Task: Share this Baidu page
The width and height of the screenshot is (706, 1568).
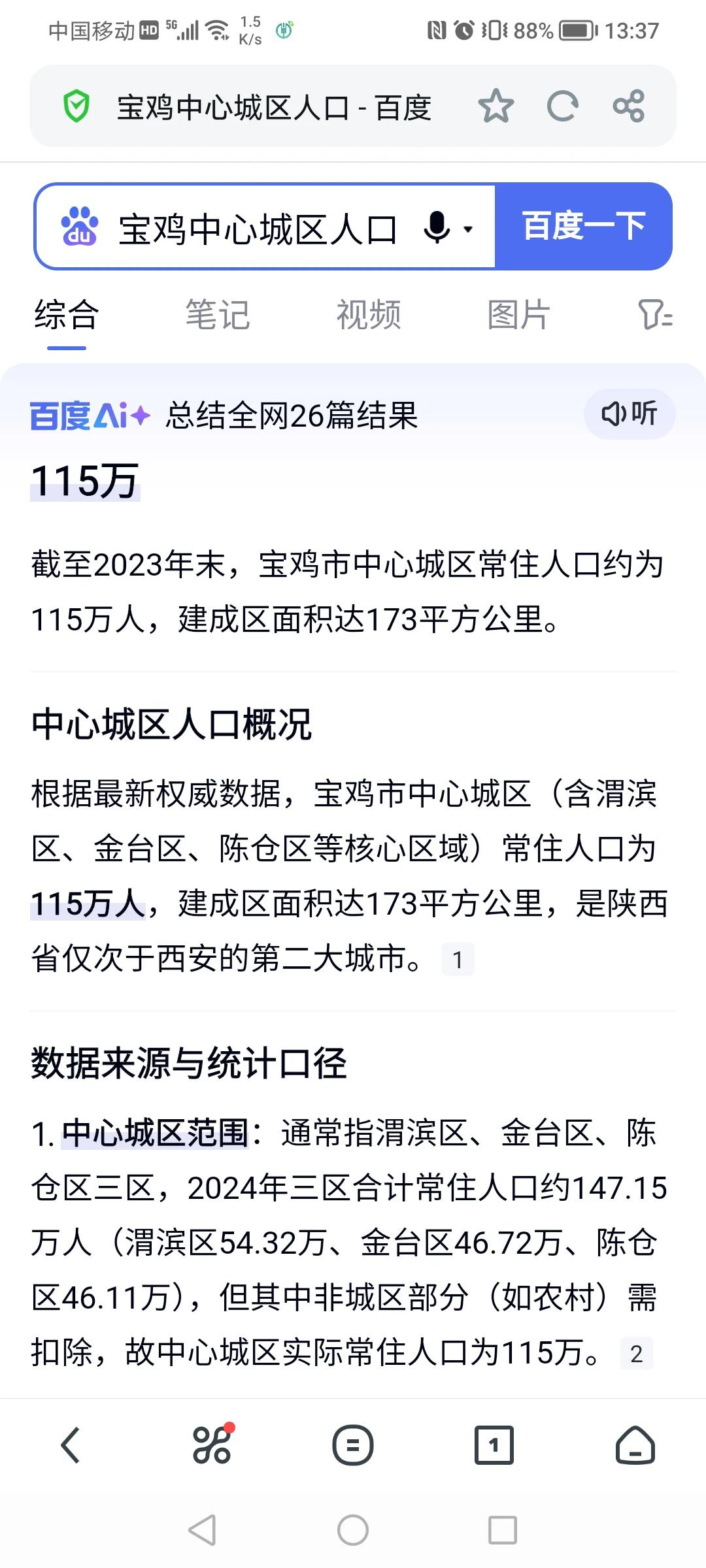Action: click(x=629, y=106)
